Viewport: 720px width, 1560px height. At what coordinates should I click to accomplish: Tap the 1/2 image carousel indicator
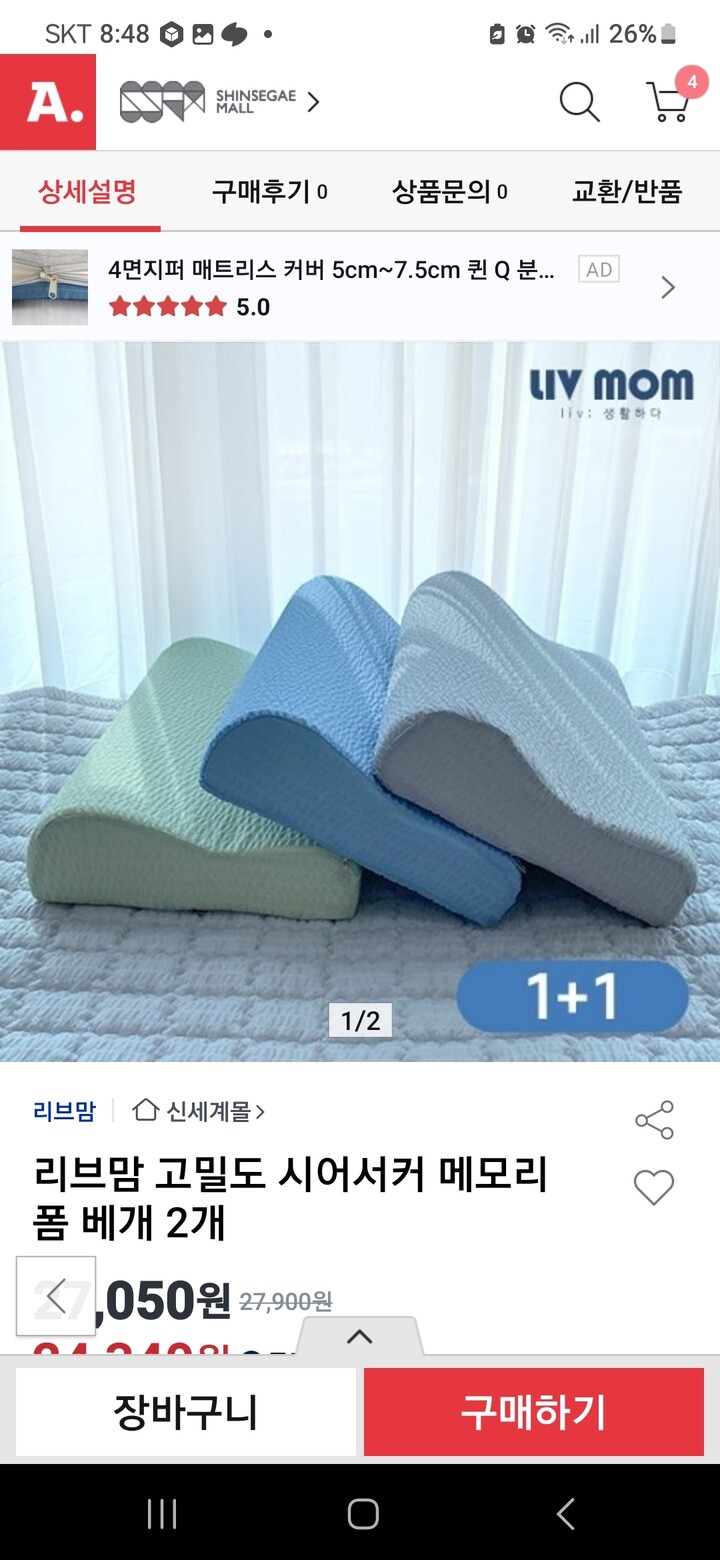coord(359,1021)
